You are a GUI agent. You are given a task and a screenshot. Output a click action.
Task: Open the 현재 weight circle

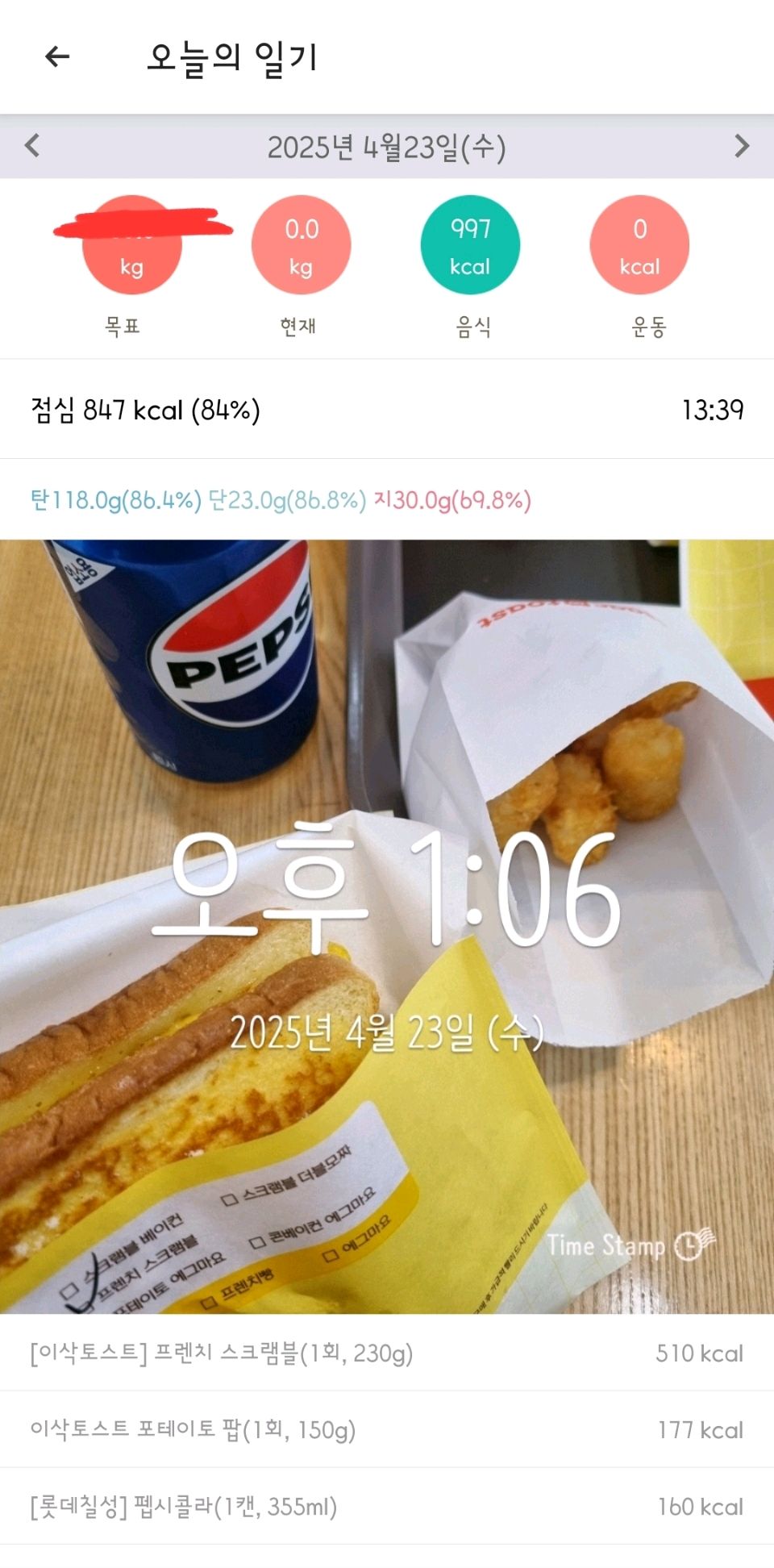(301, 245)
